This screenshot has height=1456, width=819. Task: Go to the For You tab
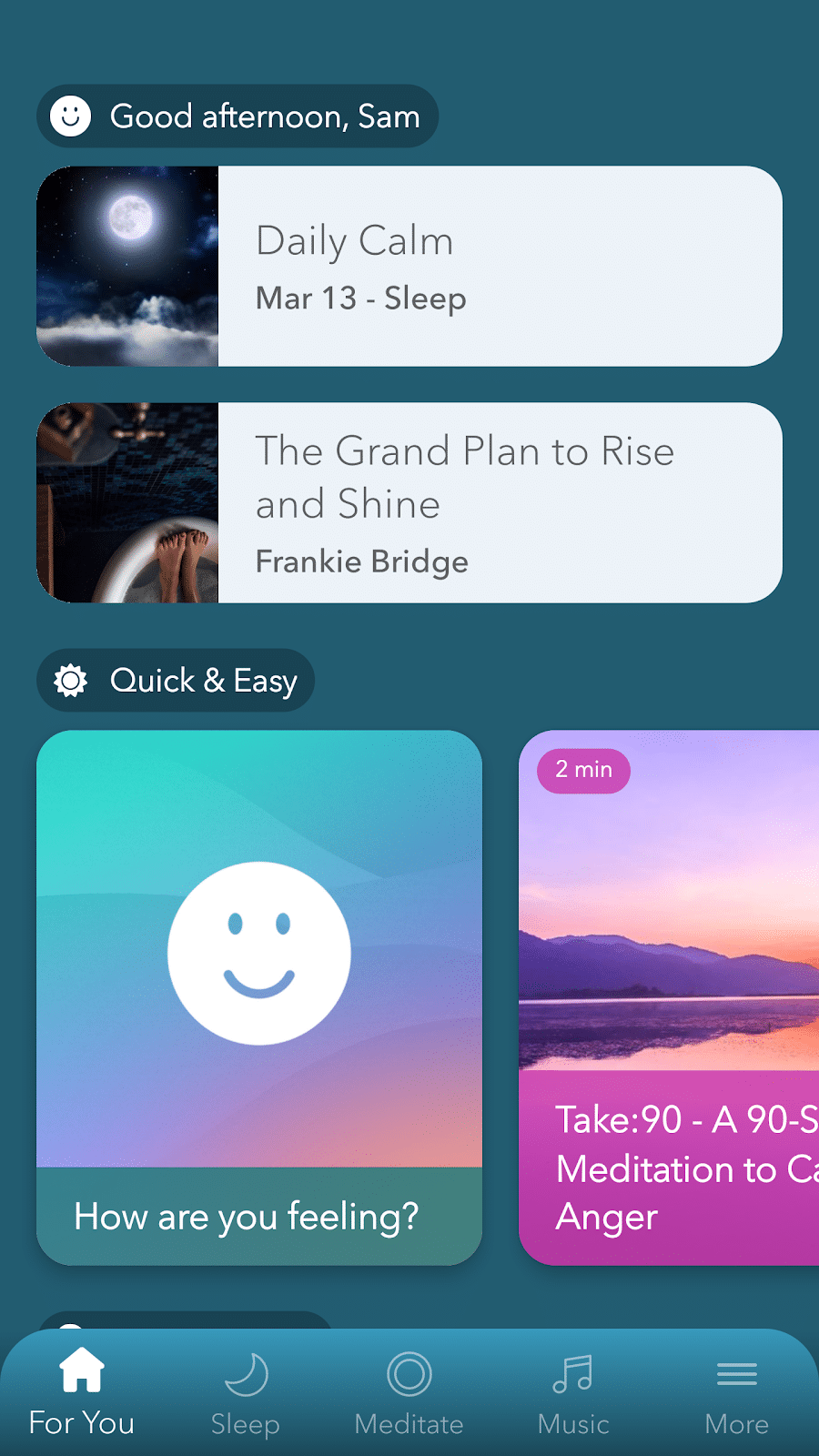(82, 1392)
